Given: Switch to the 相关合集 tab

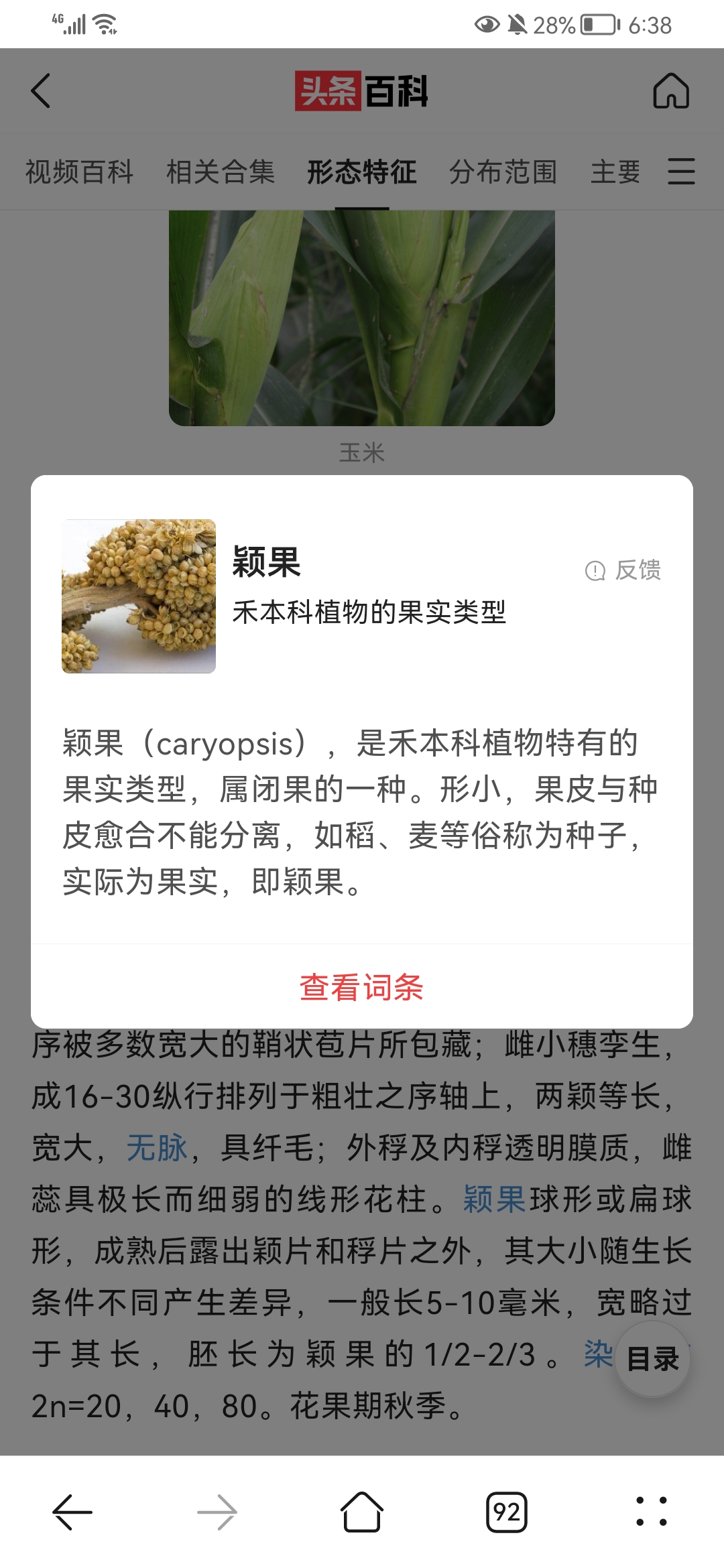Looking at the screenshot, I should point(221,172).
